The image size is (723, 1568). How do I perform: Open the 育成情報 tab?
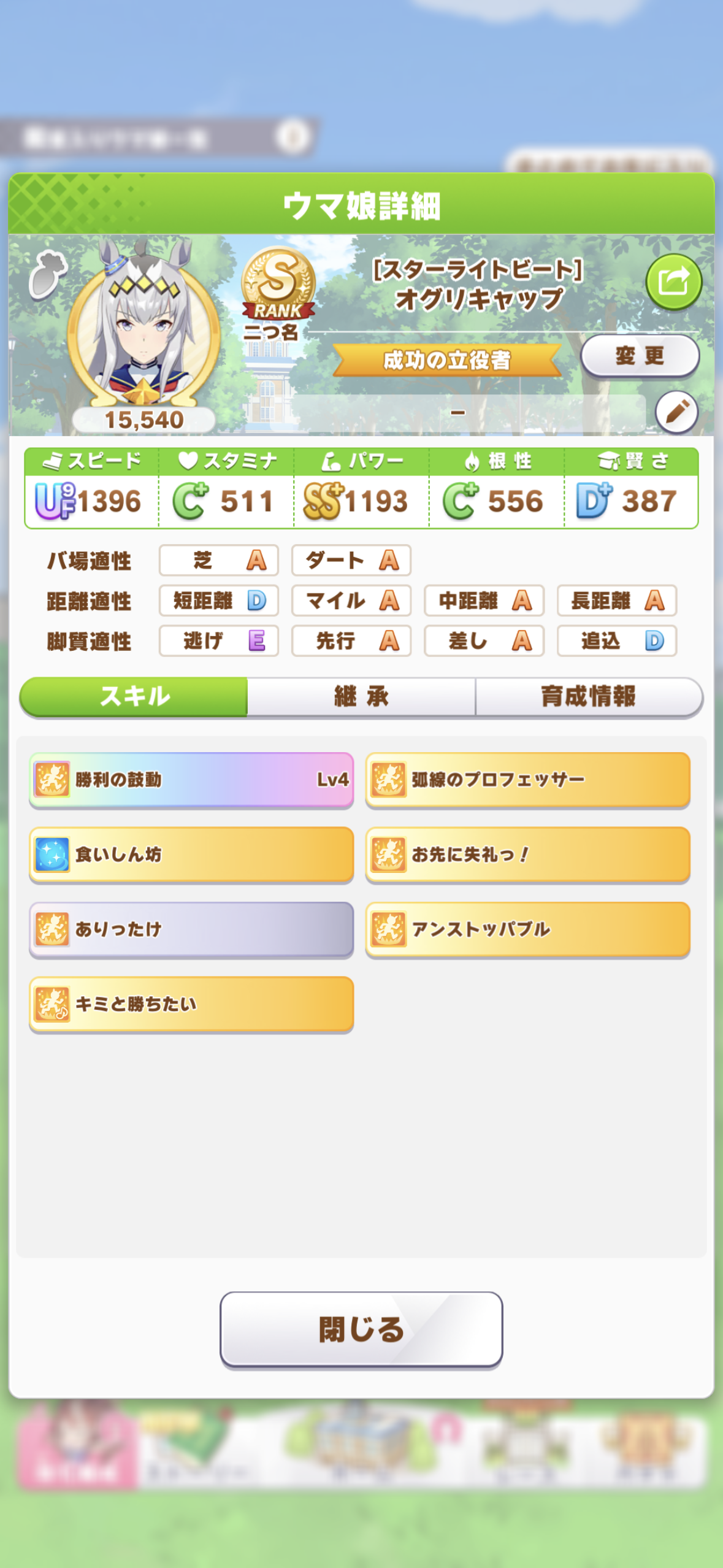tap(588, 696)
